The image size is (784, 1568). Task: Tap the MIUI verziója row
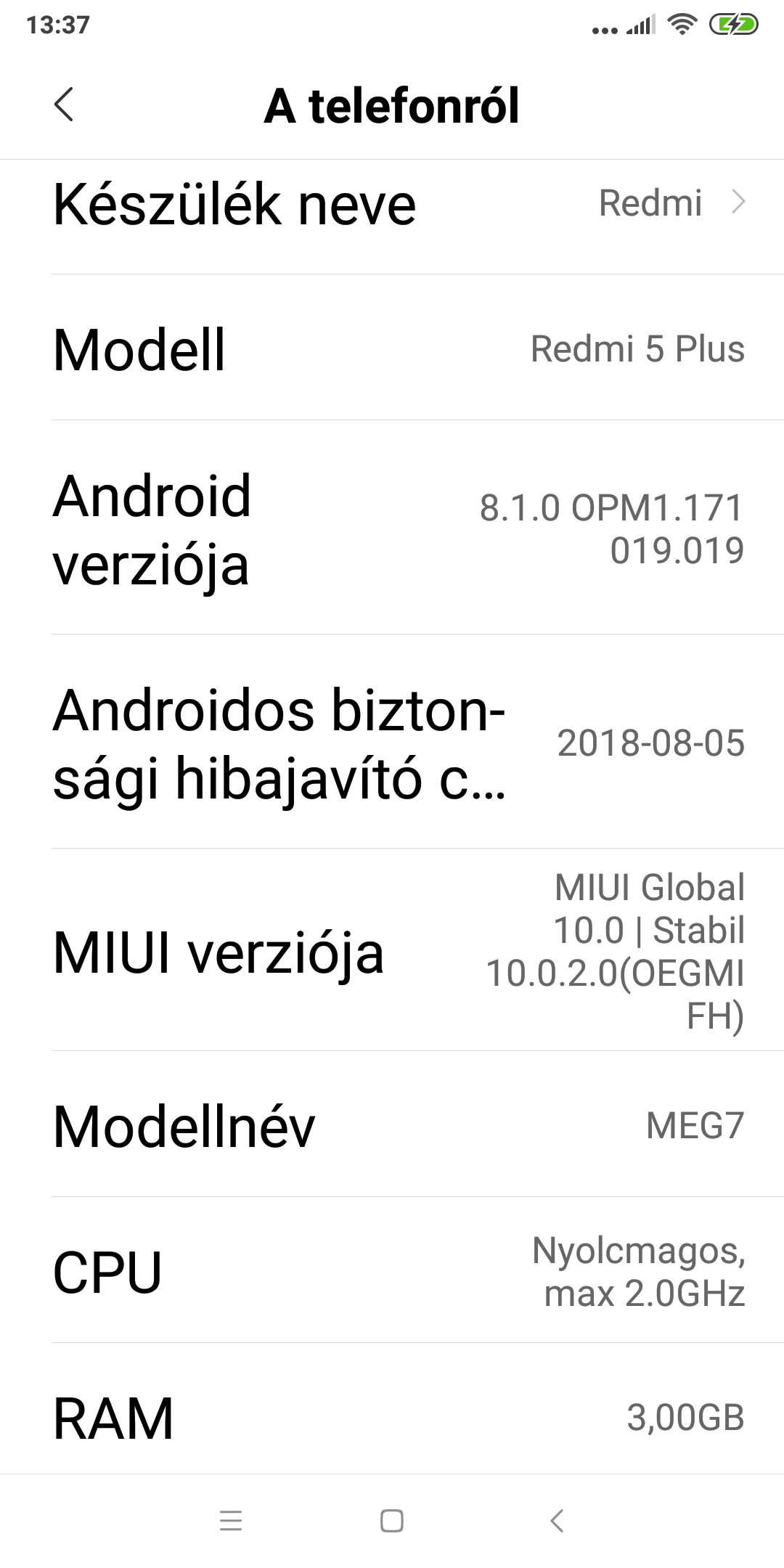392,950
